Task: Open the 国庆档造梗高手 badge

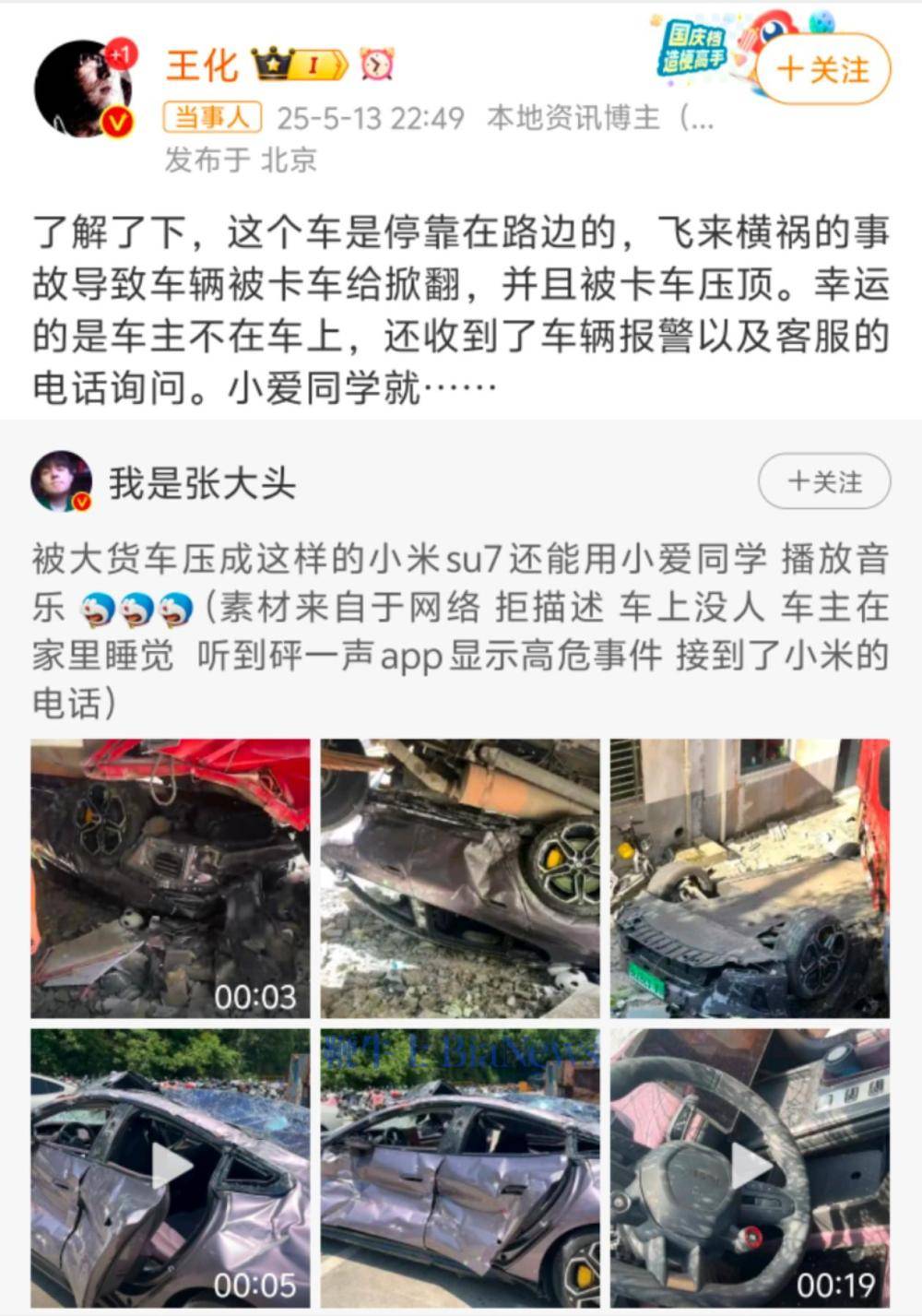Action: 694,49
